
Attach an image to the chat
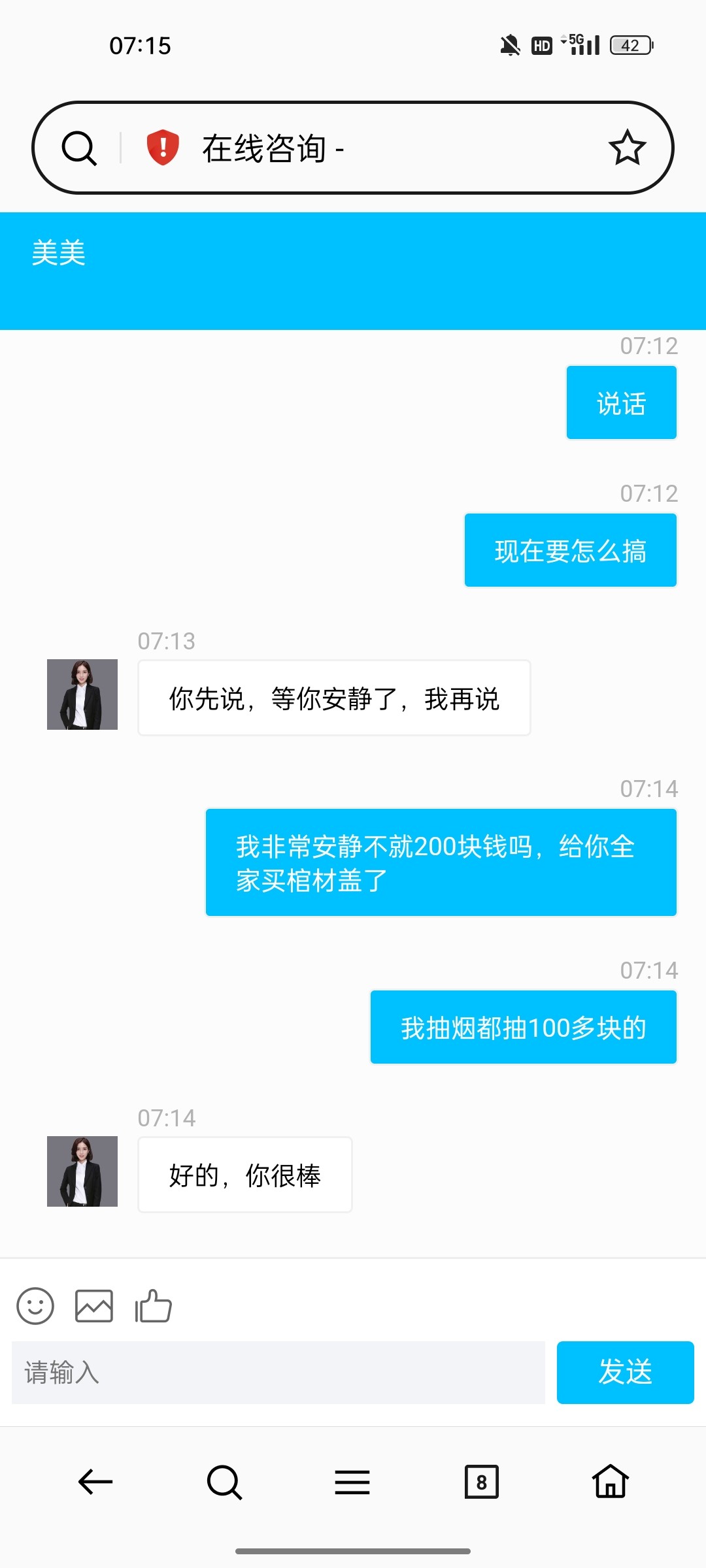tap(94, 1306)
